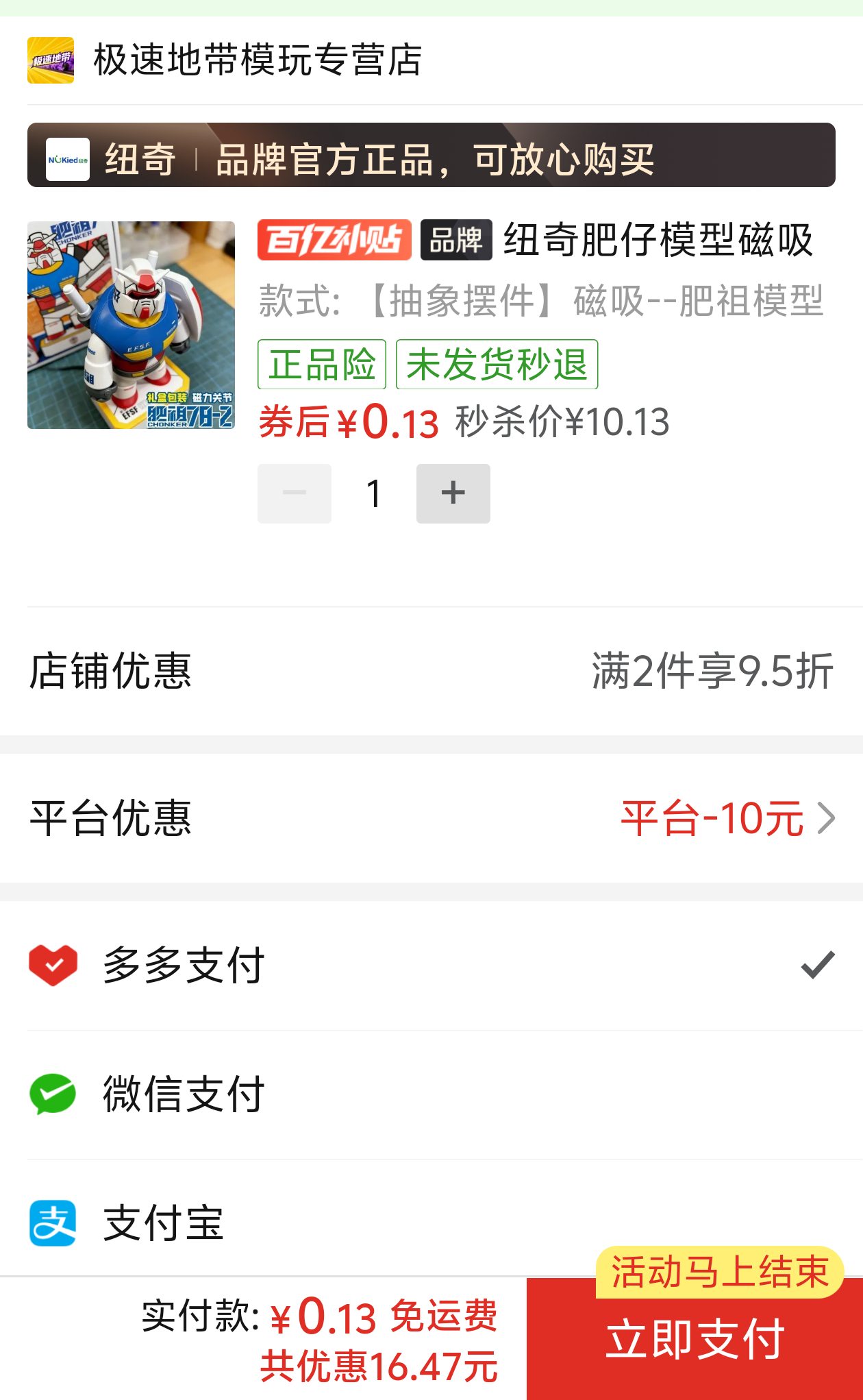Click the NUKied 纽奇 brand logo
The image size is (863, 1400).
point(67,159)
